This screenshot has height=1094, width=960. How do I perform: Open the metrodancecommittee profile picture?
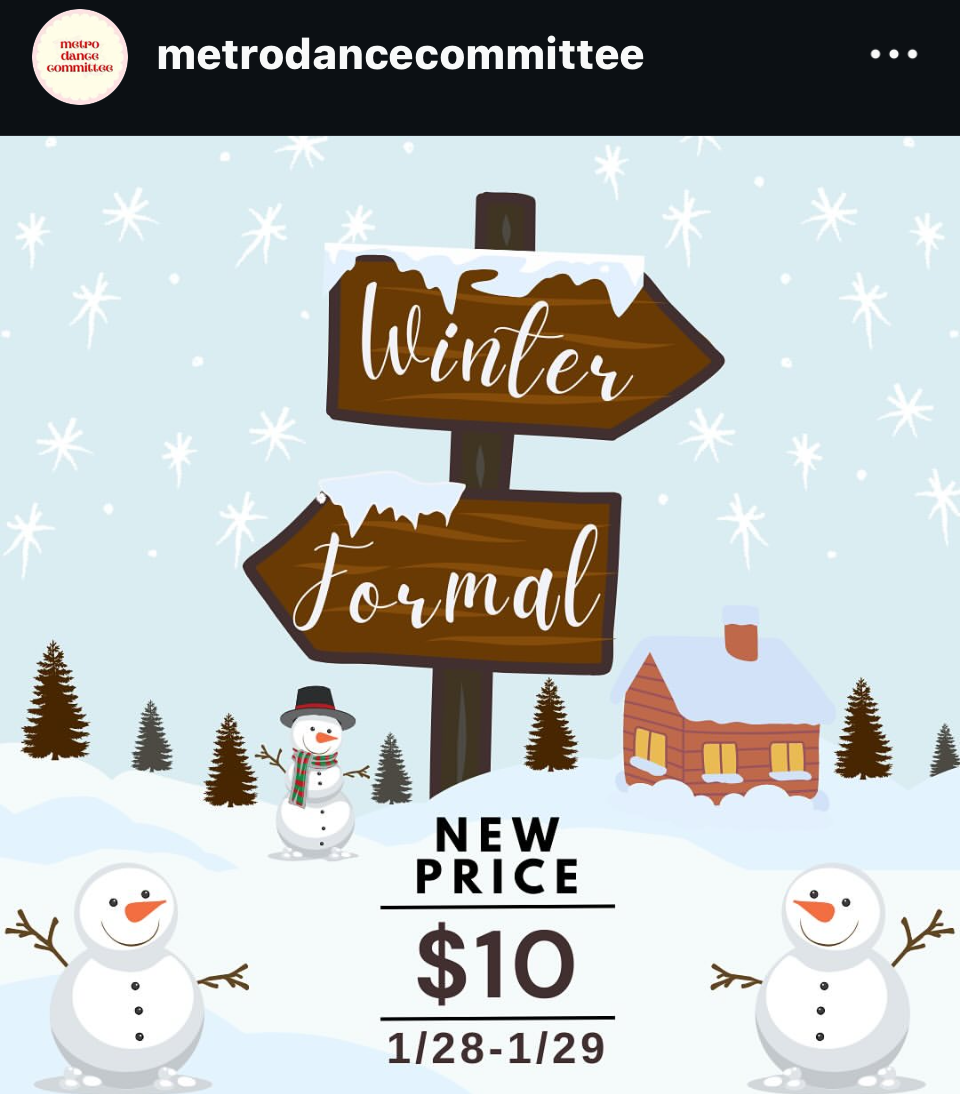80,57
